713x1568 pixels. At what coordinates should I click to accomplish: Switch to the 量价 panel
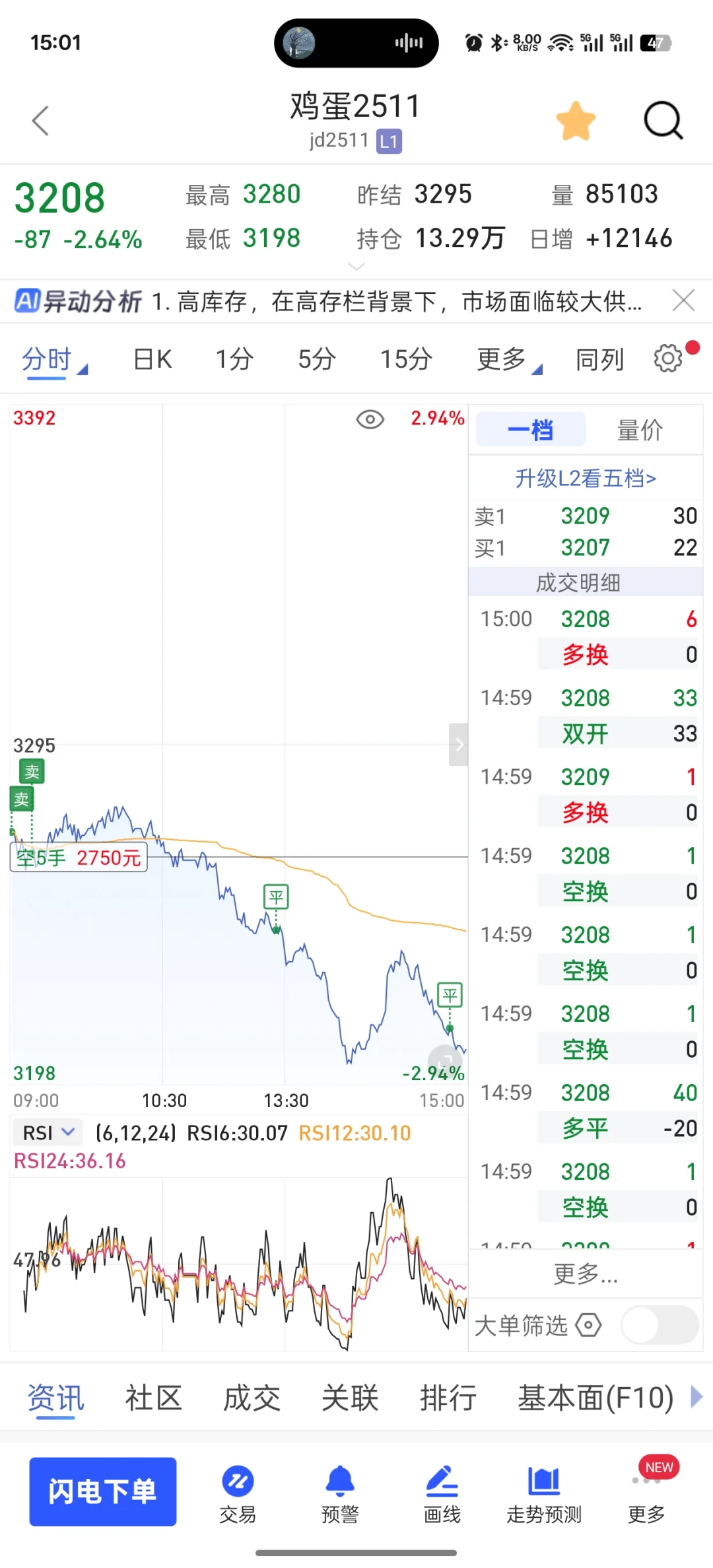(640, 430)
